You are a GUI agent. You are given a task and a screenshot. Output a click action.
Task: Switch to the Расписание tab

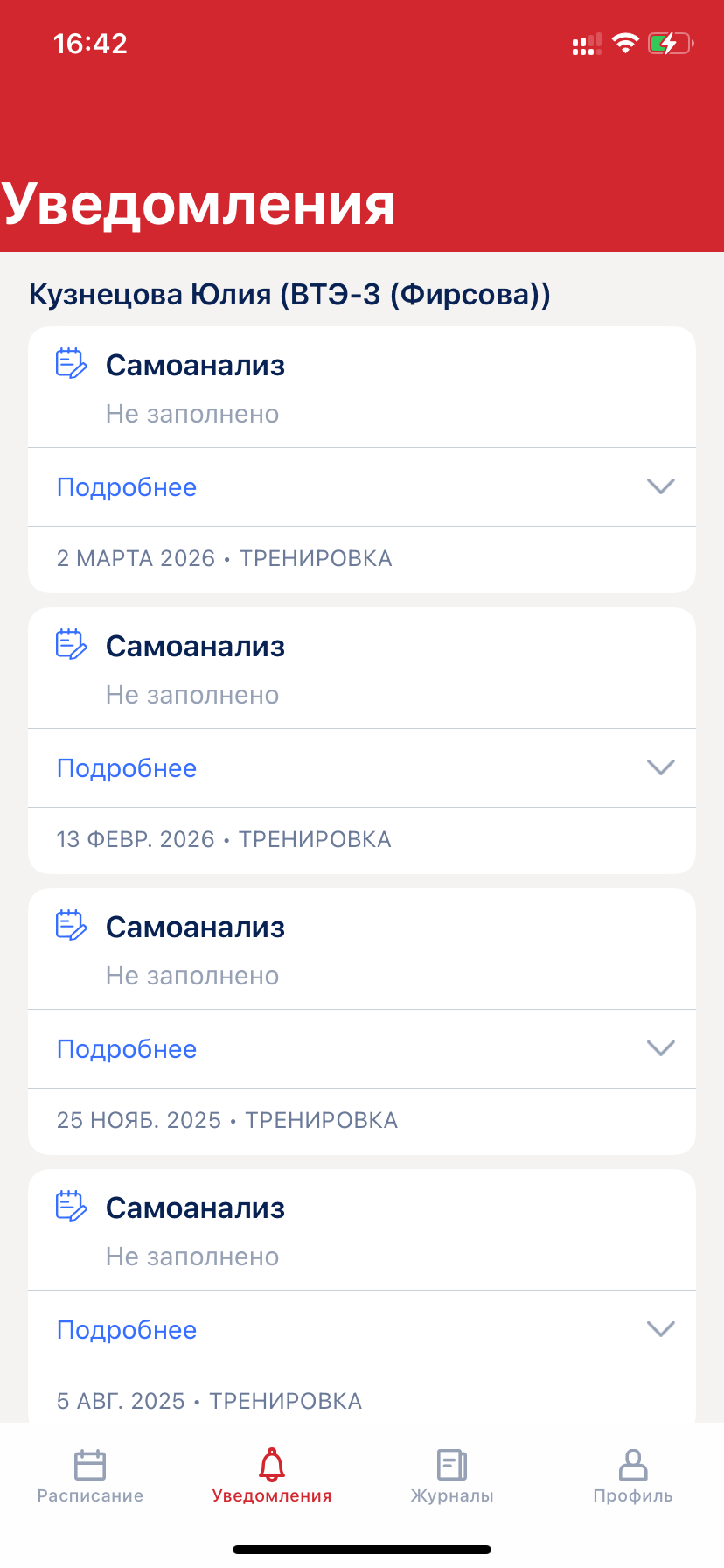pyautogui.click(x=90, y=1477)
